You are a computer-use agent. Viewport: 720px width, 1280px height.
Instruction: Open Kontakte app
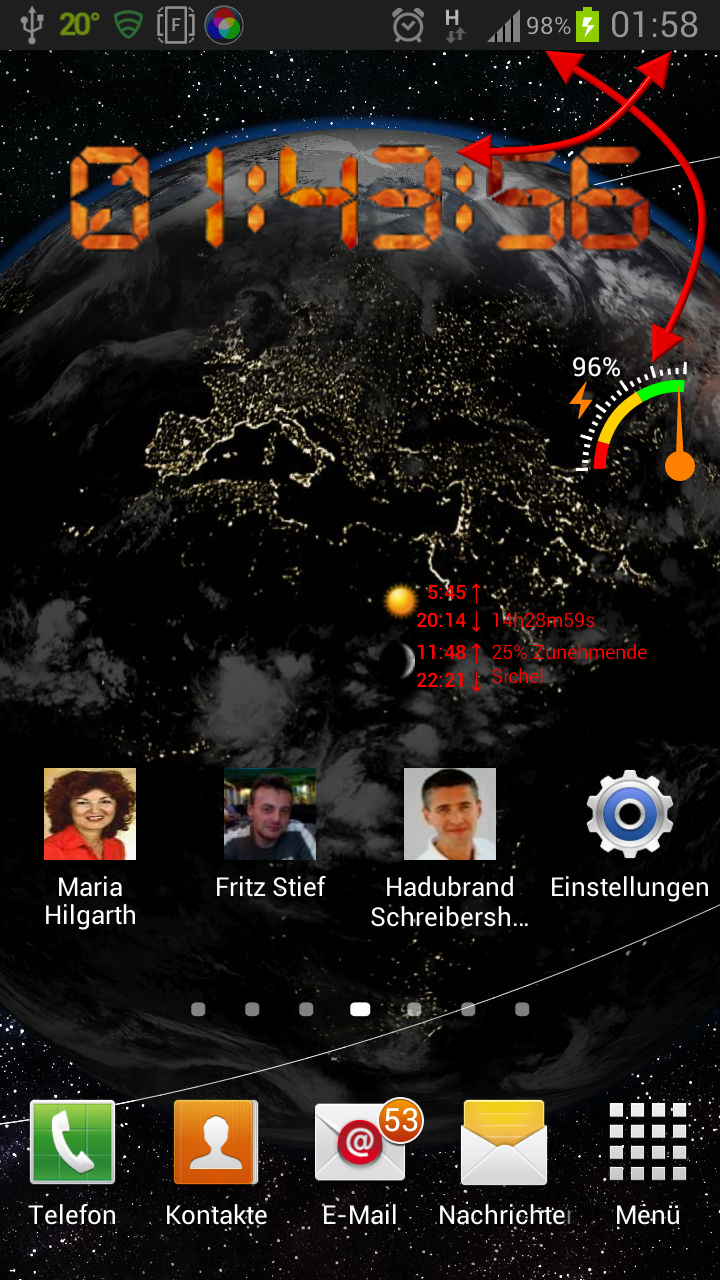coord(216,1163)
